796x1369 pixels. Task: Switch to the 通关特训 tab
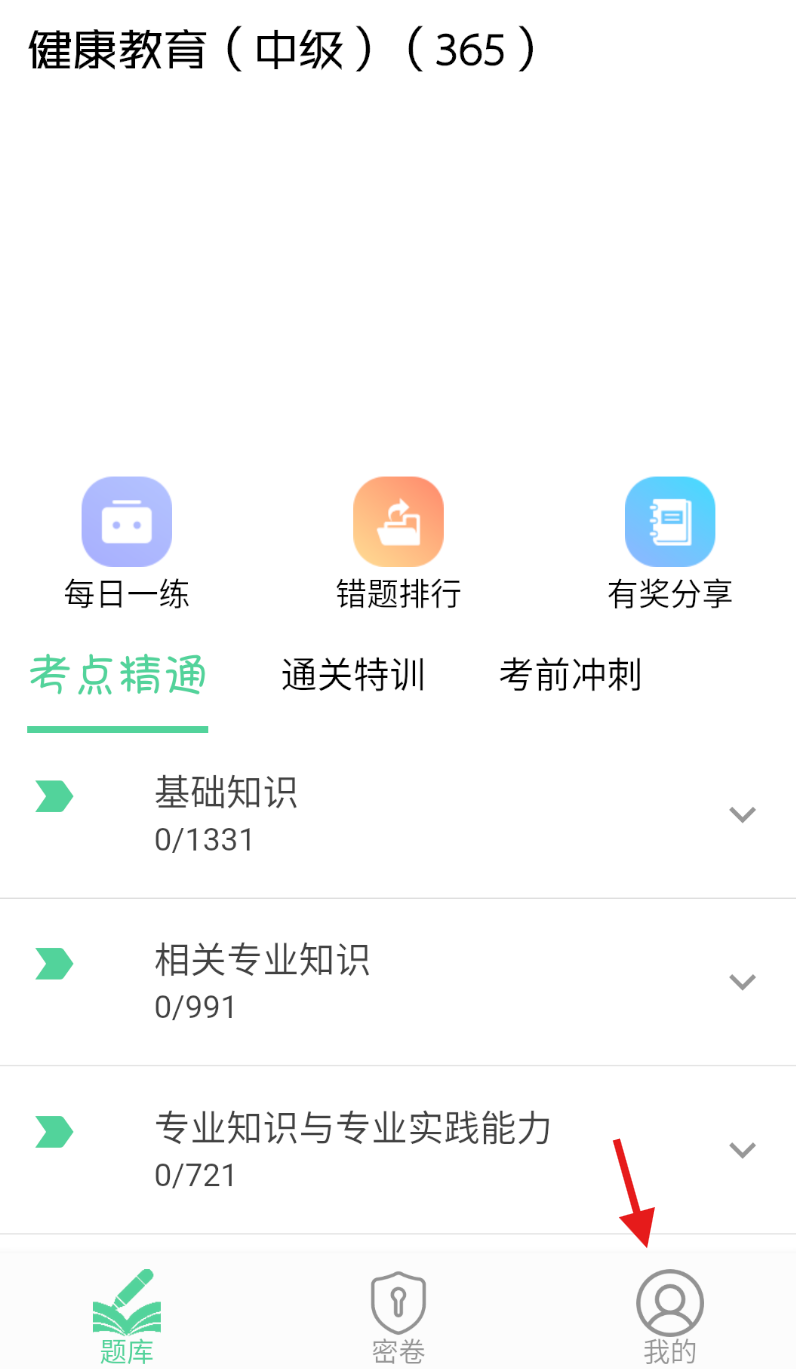tap(353, 676)
